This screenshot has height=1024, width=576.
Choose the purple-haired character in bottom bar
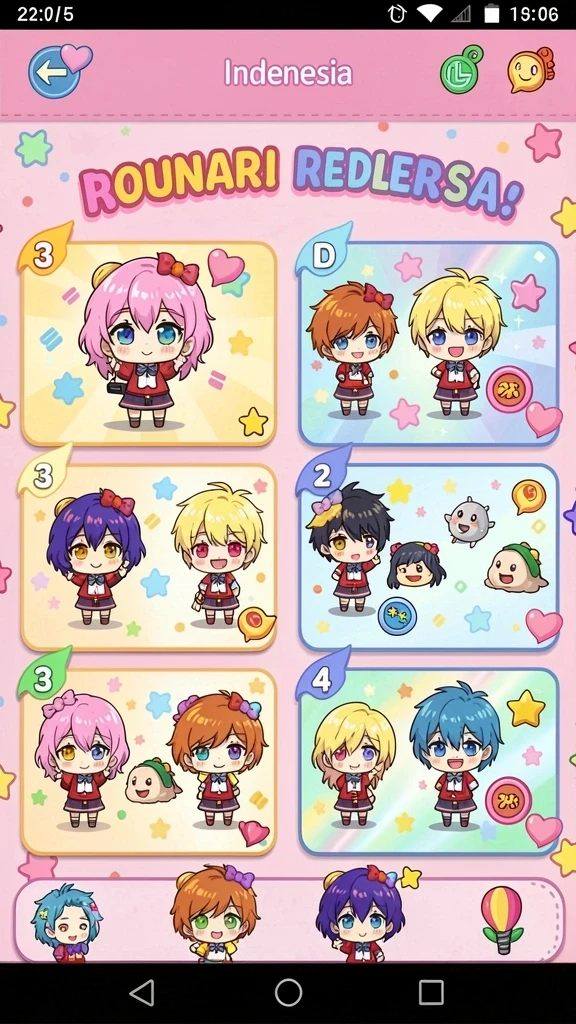click(x=361, y=914)
